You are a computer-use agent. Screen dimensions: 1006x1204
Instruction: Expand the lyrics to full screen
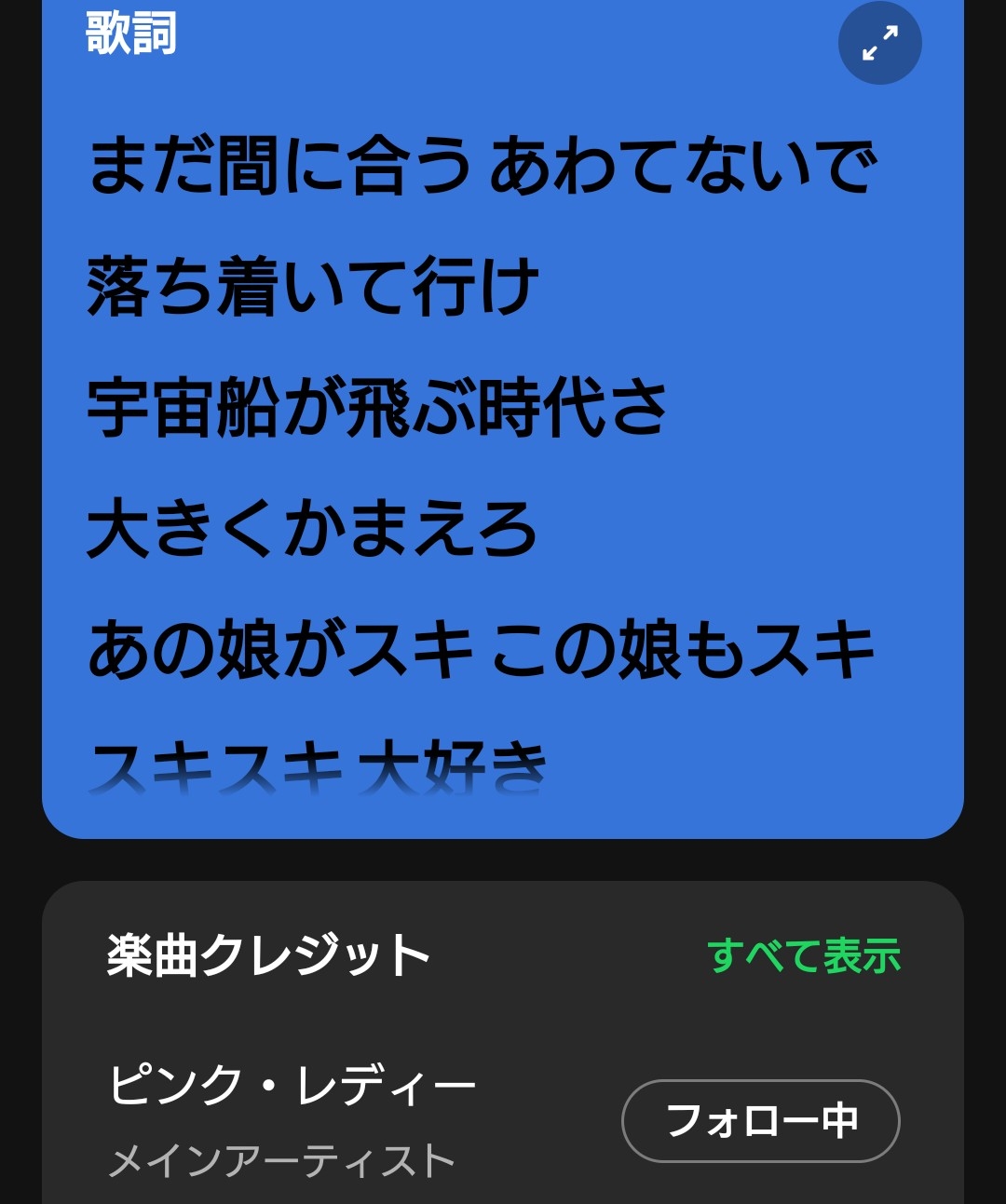(879, 43)
